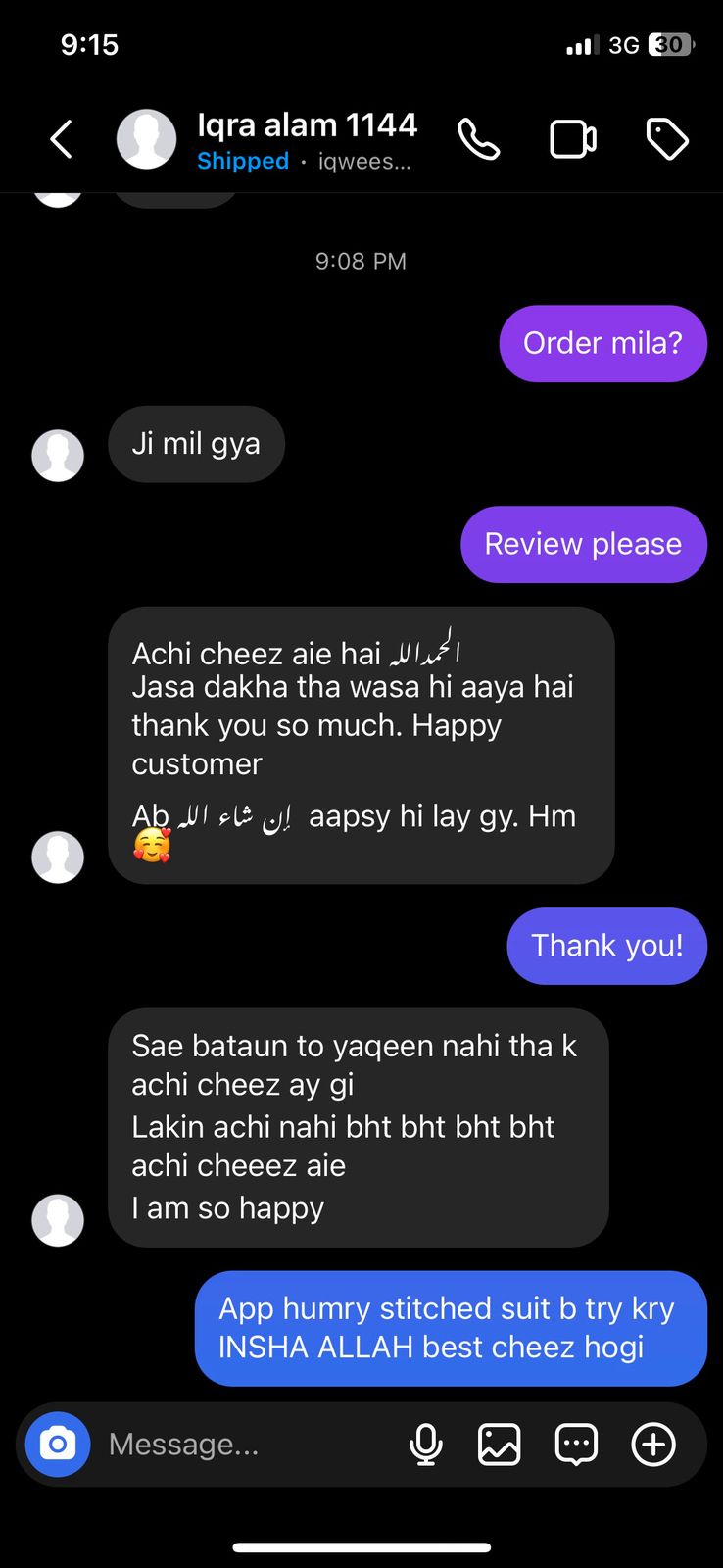The height and width of the screenshot is (1568, 723).
Task: Open the camera in message bar
Action: click(x=58, y=1444)
